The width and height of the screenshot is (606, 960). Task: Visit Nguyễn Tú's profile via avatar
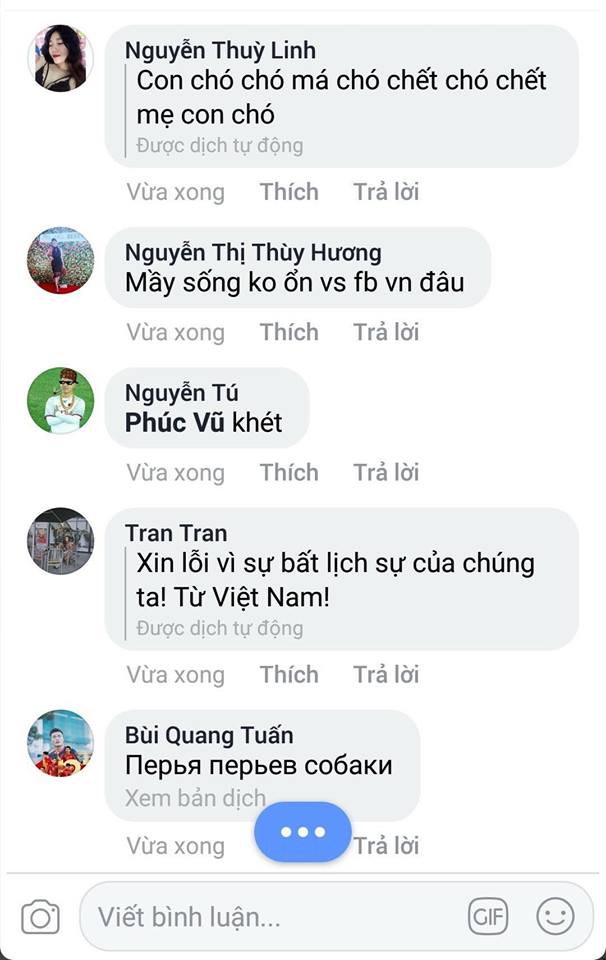pyautogui.click(x=60, y=400)
